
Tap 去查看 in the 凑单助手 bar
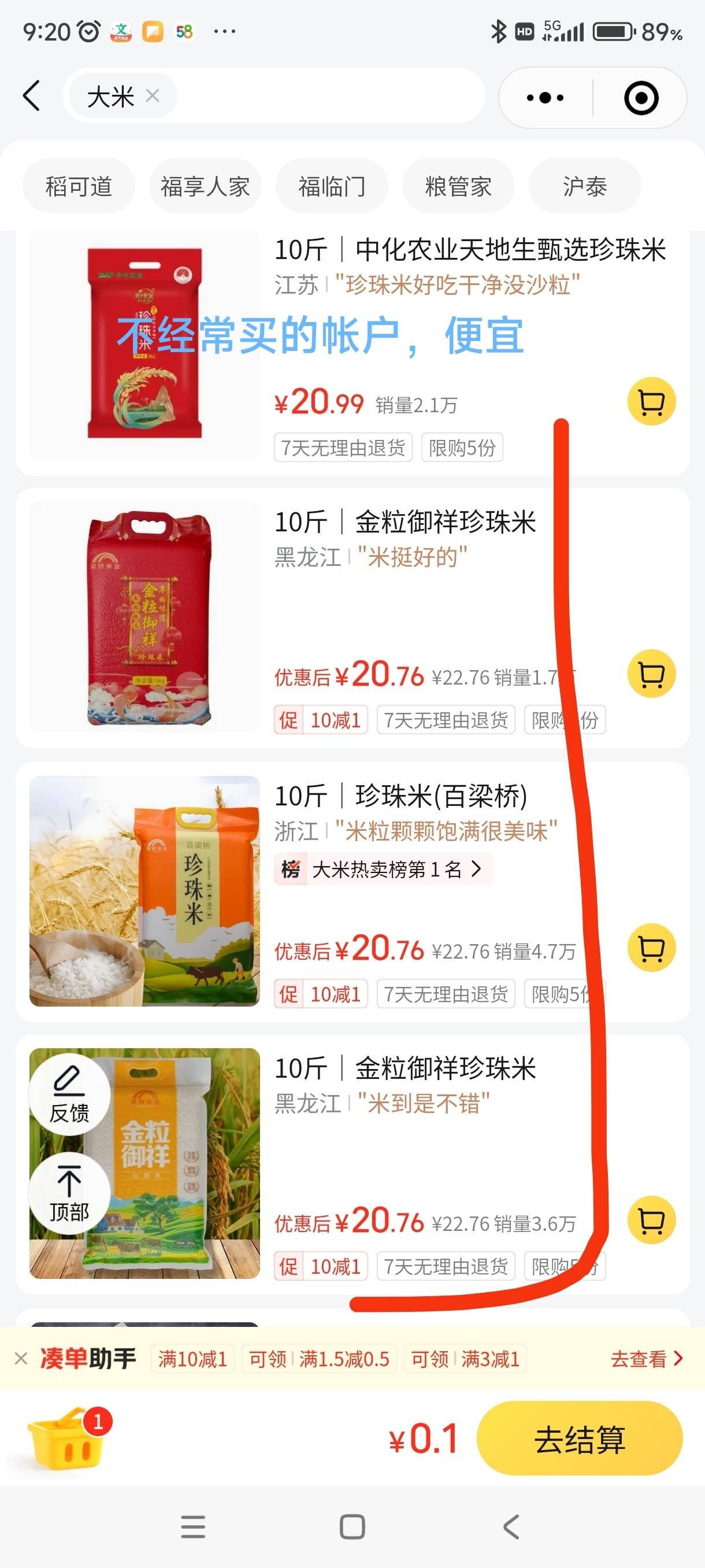click(x=646, y=1359)
